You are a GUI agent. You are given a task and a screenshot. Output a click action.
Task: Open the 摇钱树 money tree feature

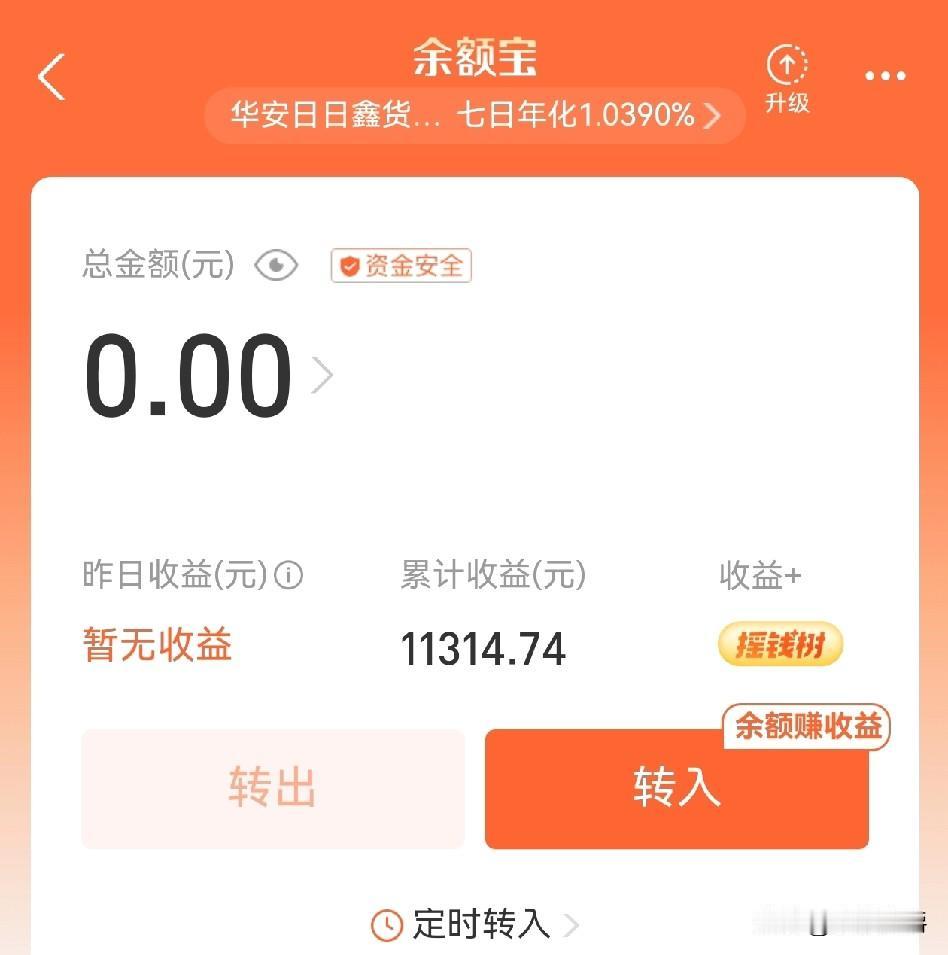pyautogui.click(x=779, y=645)
